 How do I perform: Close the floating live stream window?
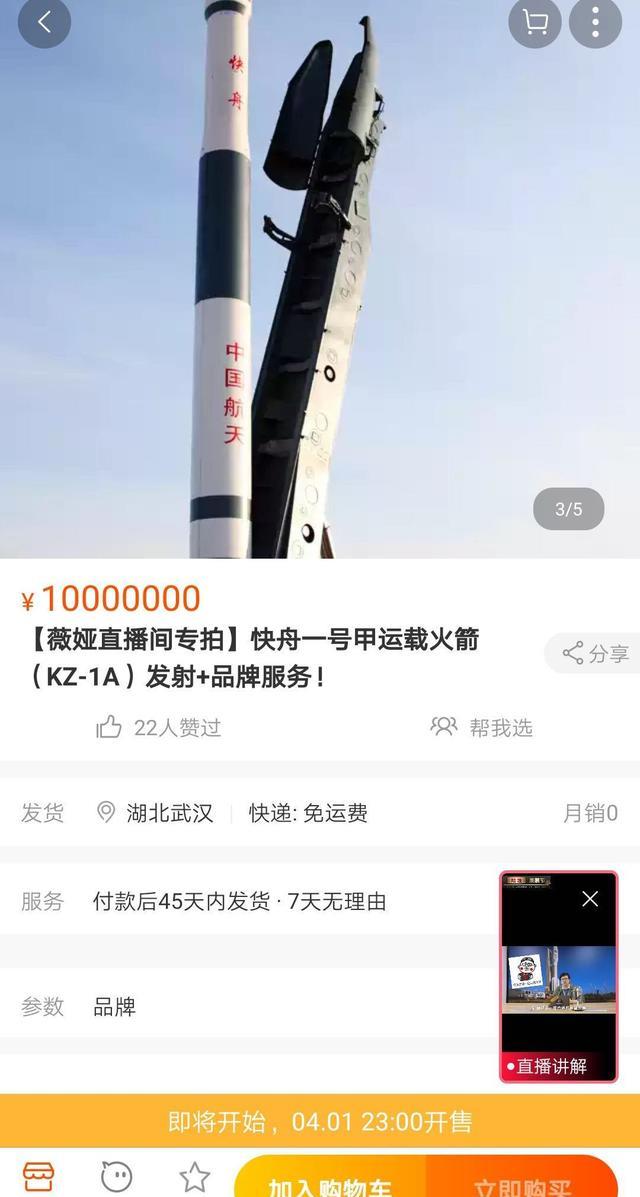(x=590, y=899)
